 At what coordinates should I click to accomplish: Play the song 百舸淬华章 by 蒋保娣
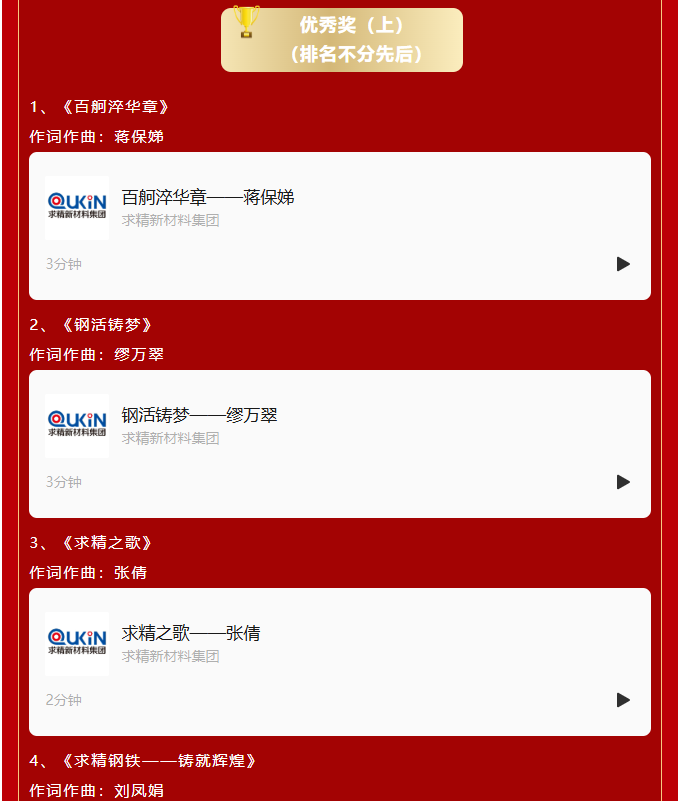point(623,264)
